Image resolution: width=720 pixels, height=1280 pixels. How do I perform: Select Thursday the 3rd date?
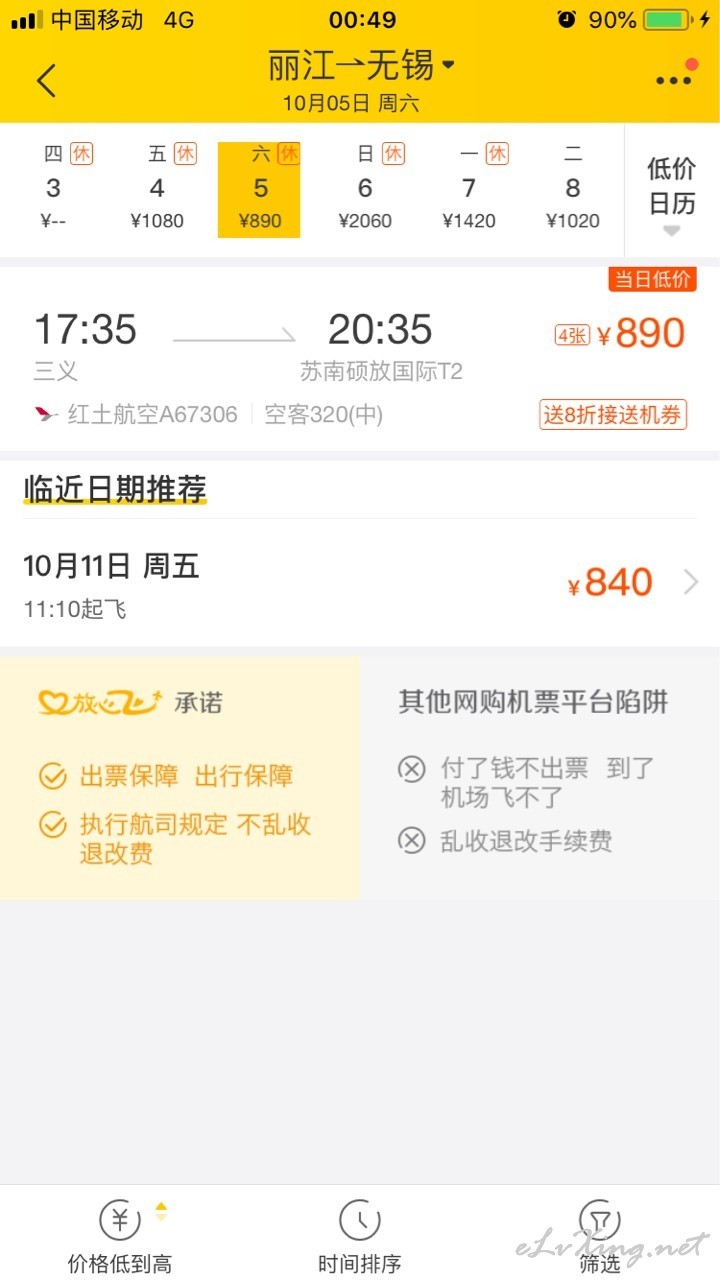pyautogui.click(x=53, y=189)
